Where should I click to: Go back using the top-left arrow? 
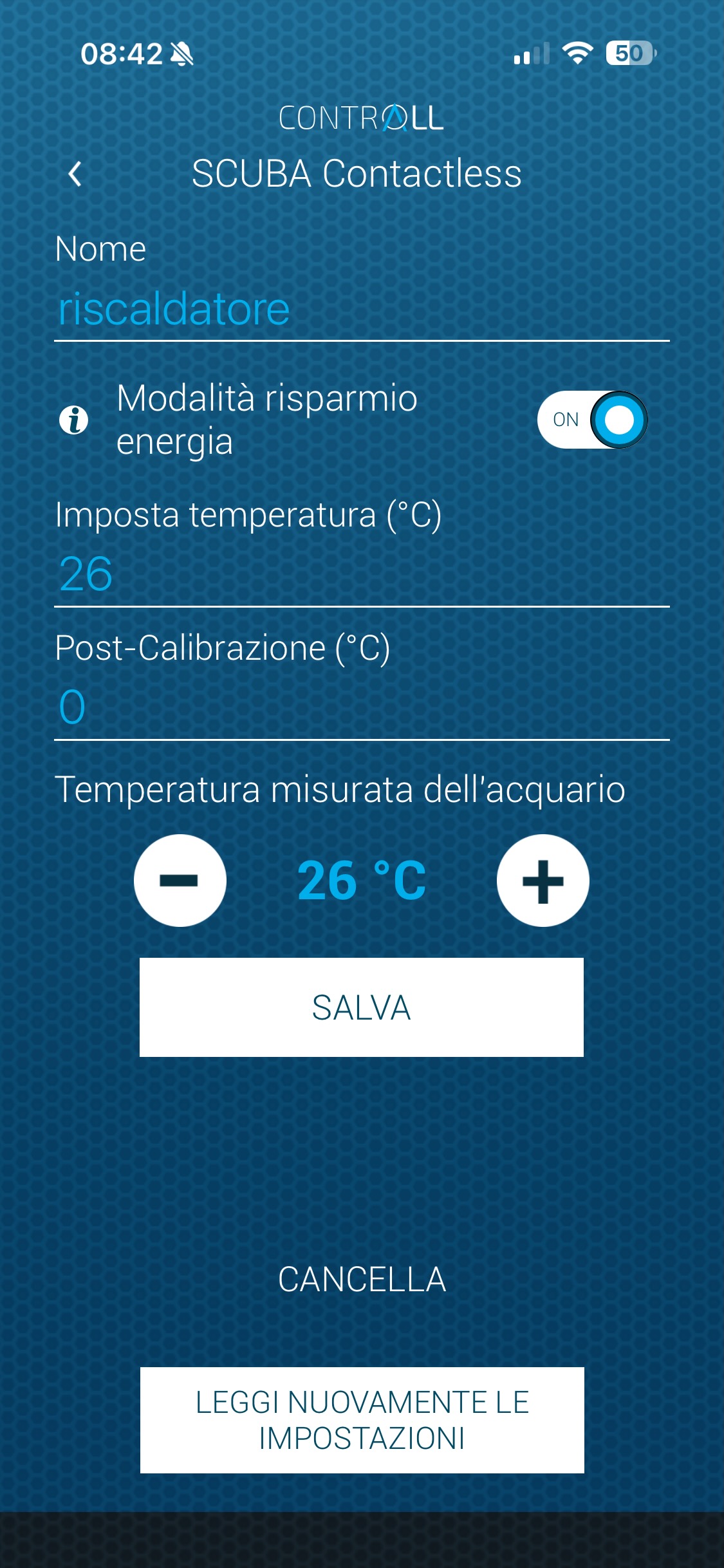coord(75,174)
